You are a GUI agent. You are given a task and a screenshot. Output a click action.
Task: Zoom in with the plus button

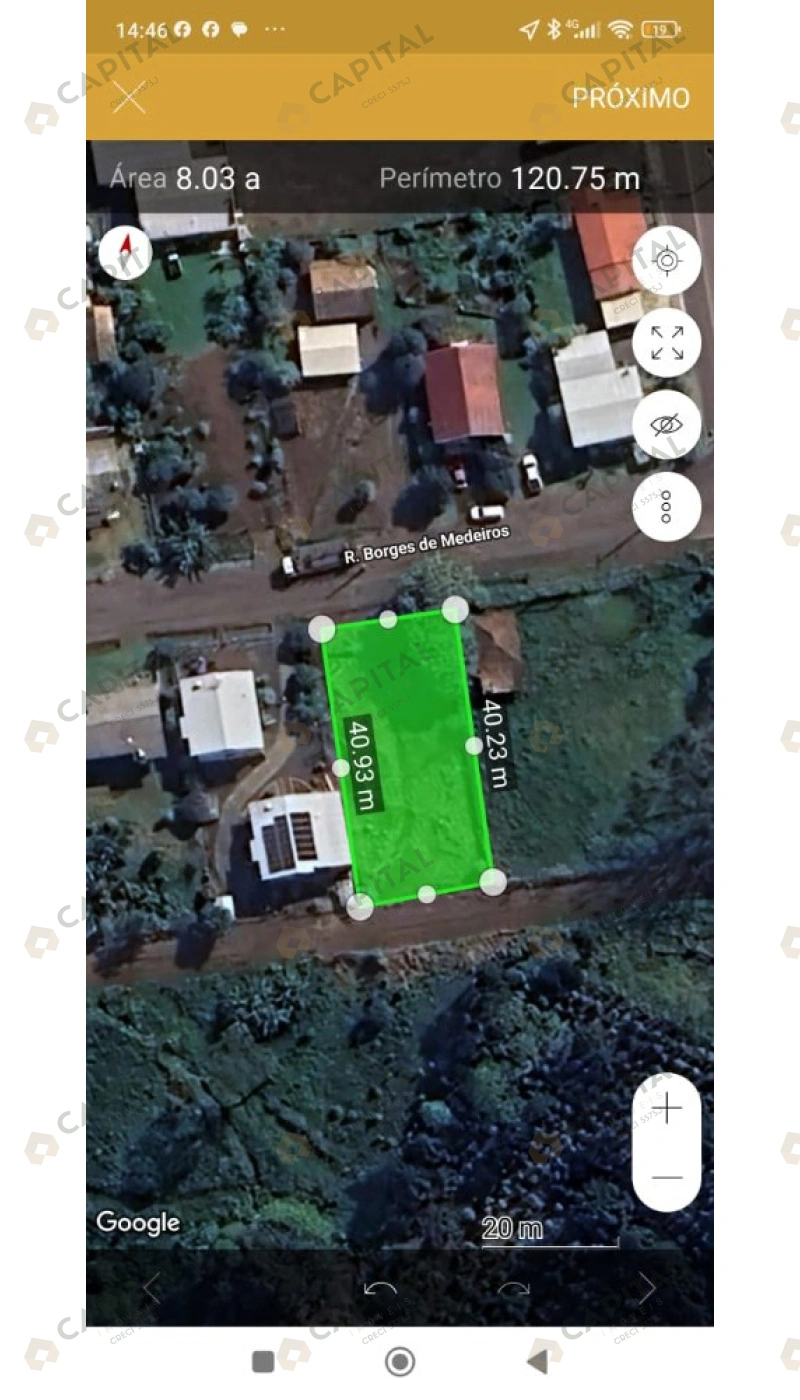[x=667, y=1109]
